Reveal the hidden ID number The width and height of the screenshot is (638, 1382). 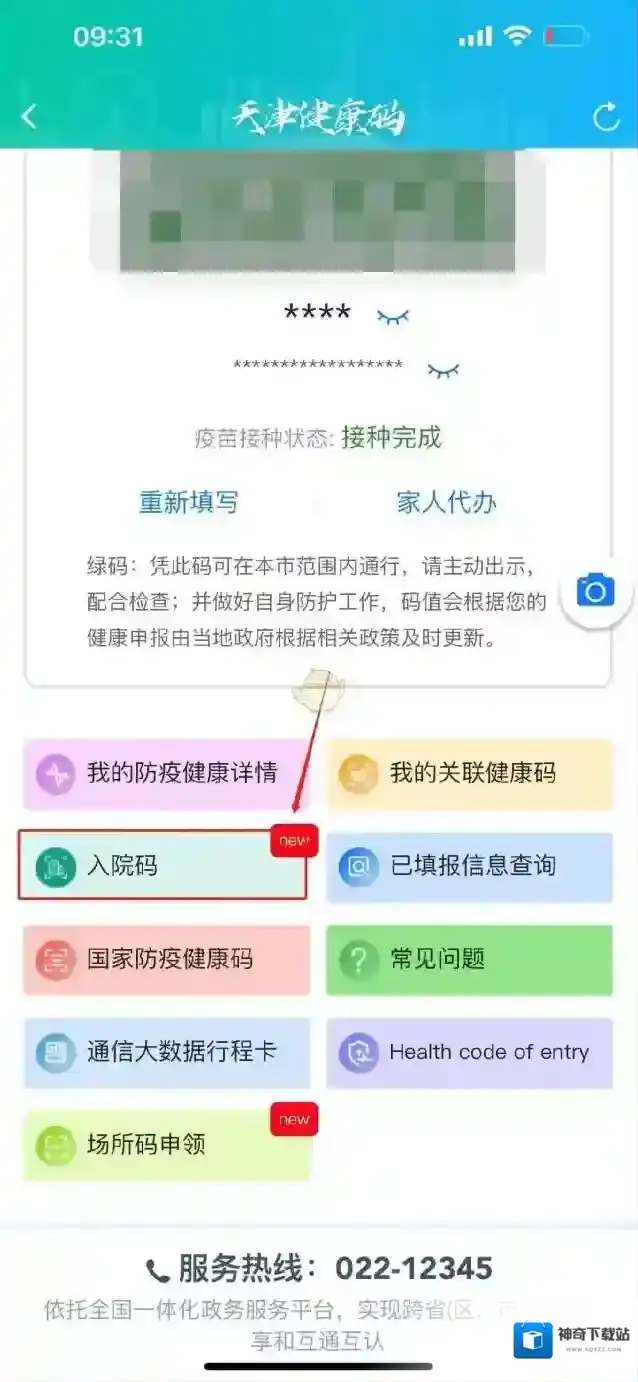point(443,371)
